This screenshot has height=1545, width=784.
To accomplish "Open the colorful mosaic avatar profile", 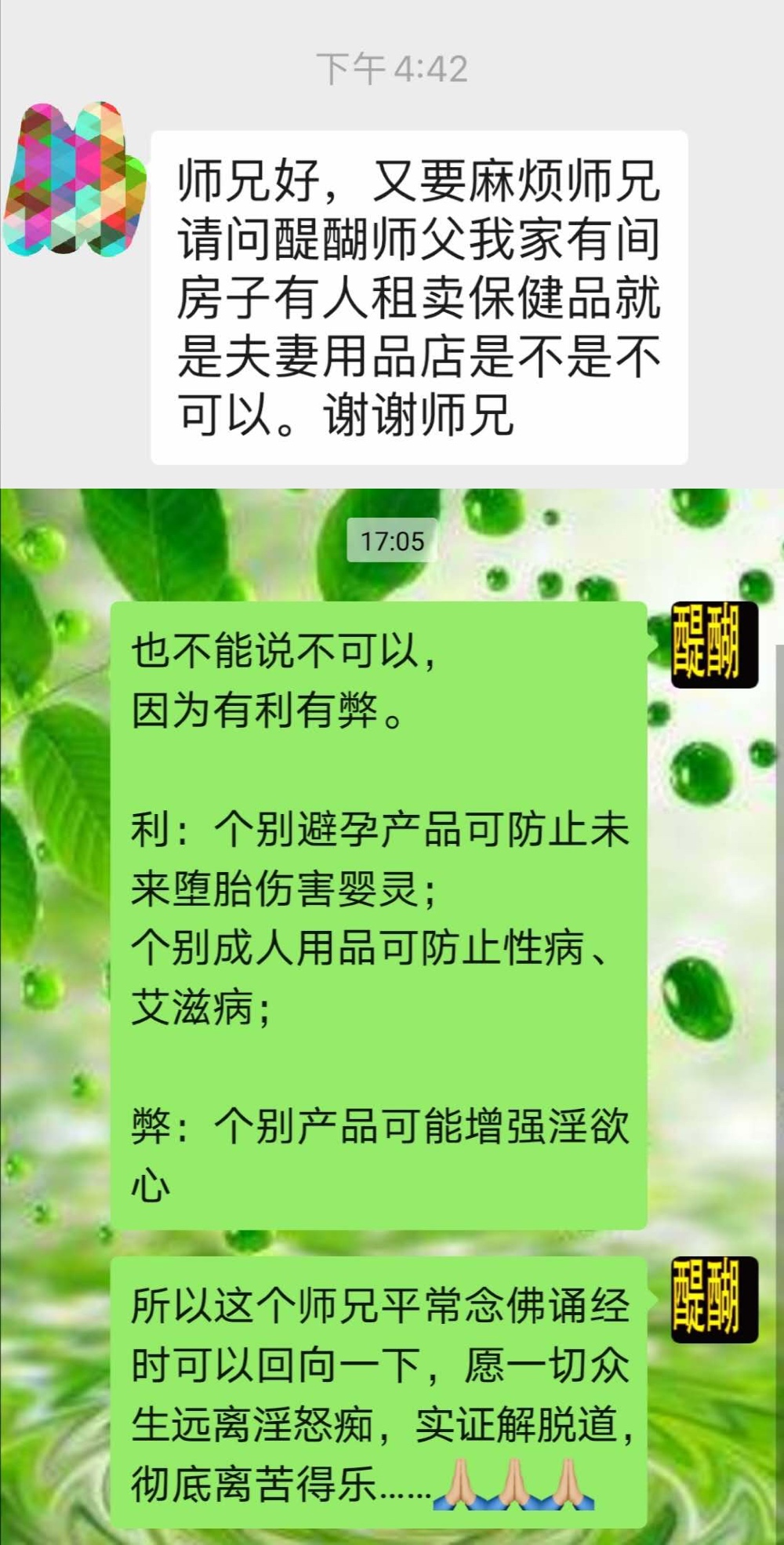I will point(74,180).
